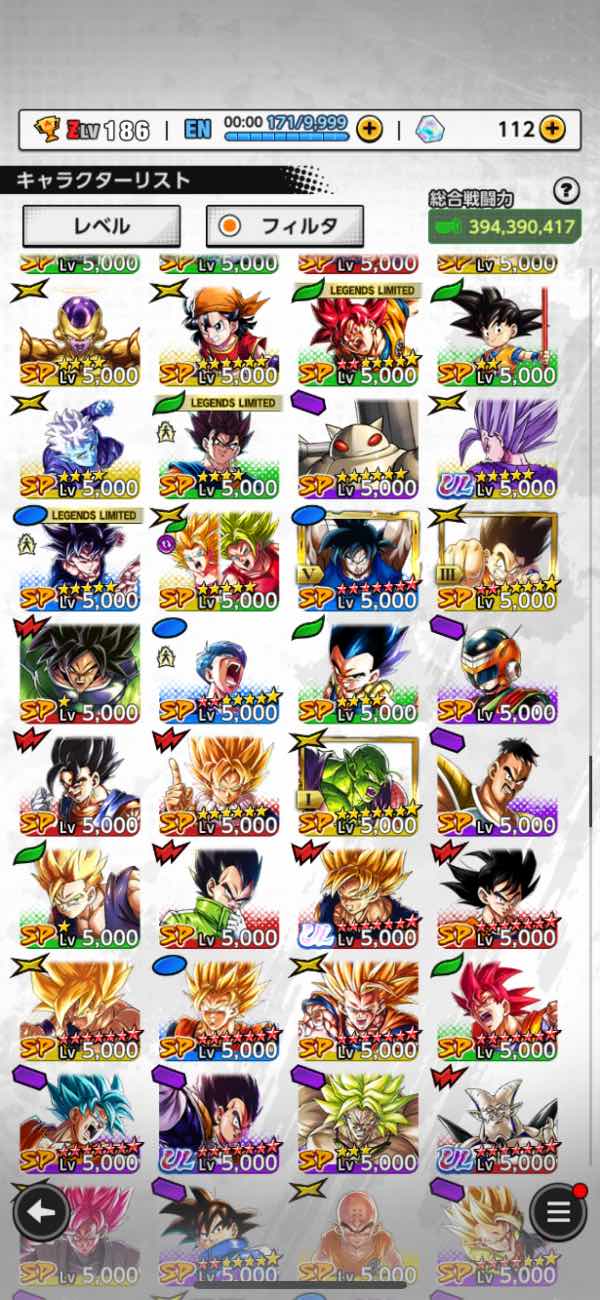Open the help question mark icon
The image size is (600, 1300).
pyautogui.click(x=566, y=190)
